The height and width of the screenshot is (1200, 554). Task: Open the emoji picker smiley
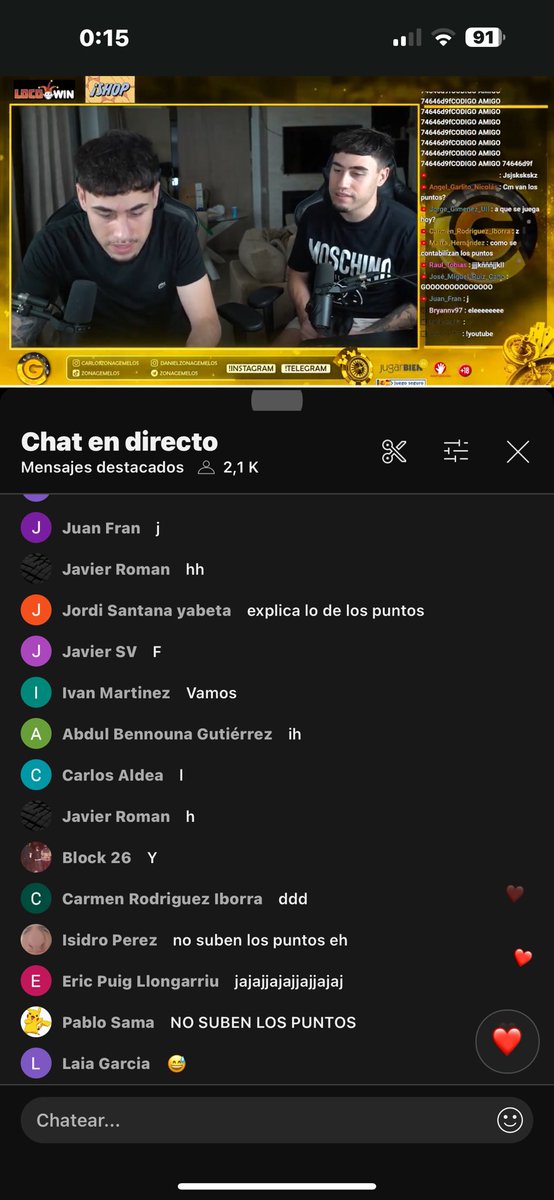510,1120
